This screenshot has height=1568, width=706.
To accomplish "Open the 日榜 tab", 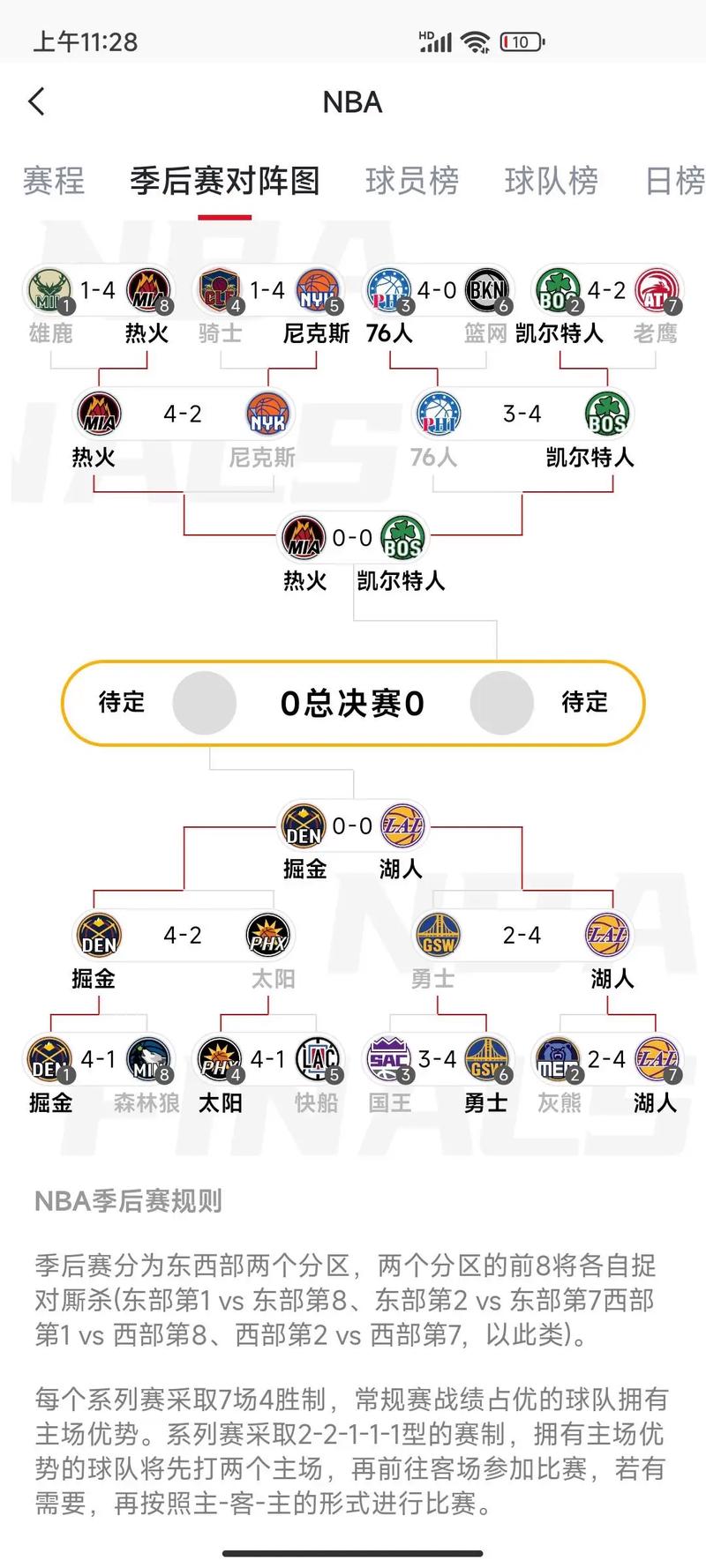I will coord(675,181).
